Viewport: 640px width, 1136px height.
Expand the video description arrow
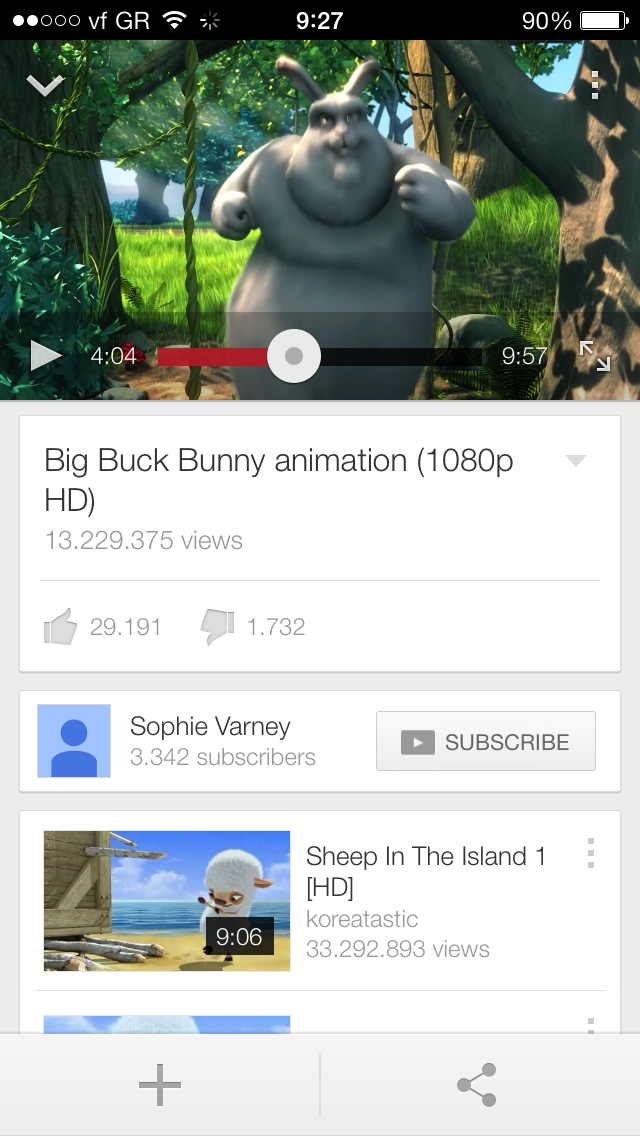pyautogui.click(x=575, y=461)
